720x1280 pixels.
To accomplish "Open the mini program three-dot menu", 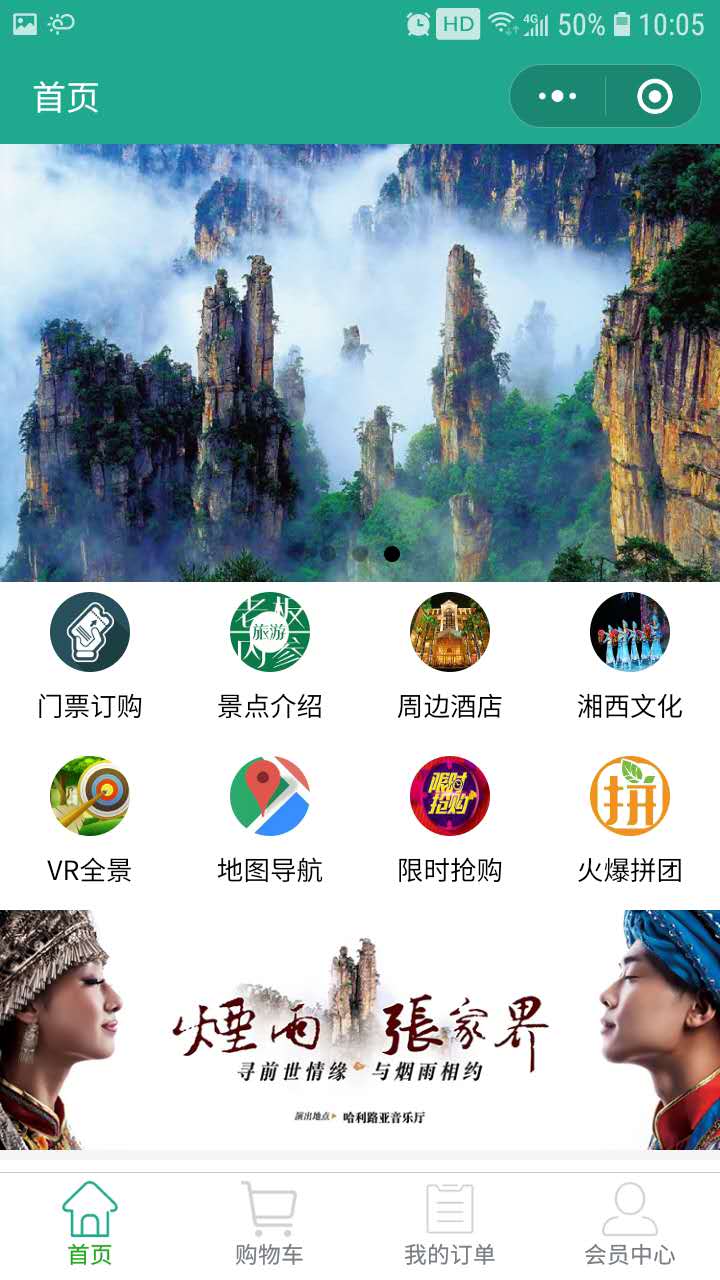I will 557,97.
